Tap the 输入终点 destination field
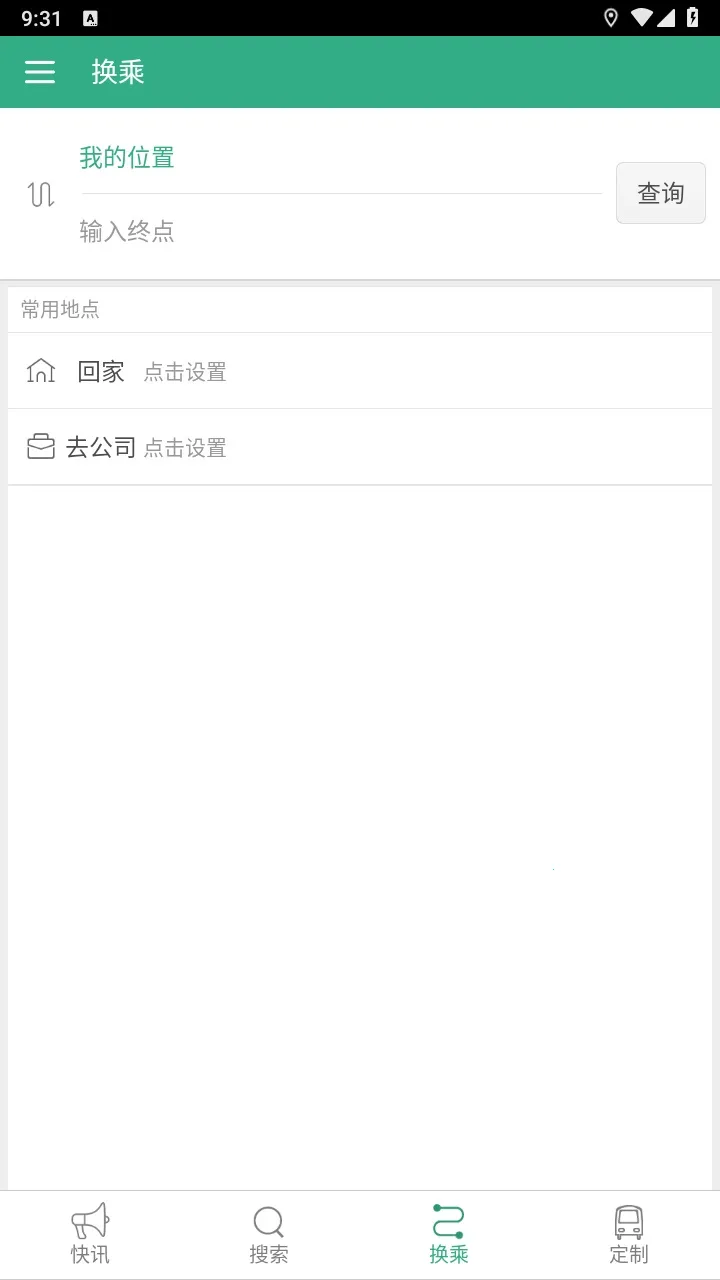This screenshot has height=1280, width=720. click(x=340, y=232)
